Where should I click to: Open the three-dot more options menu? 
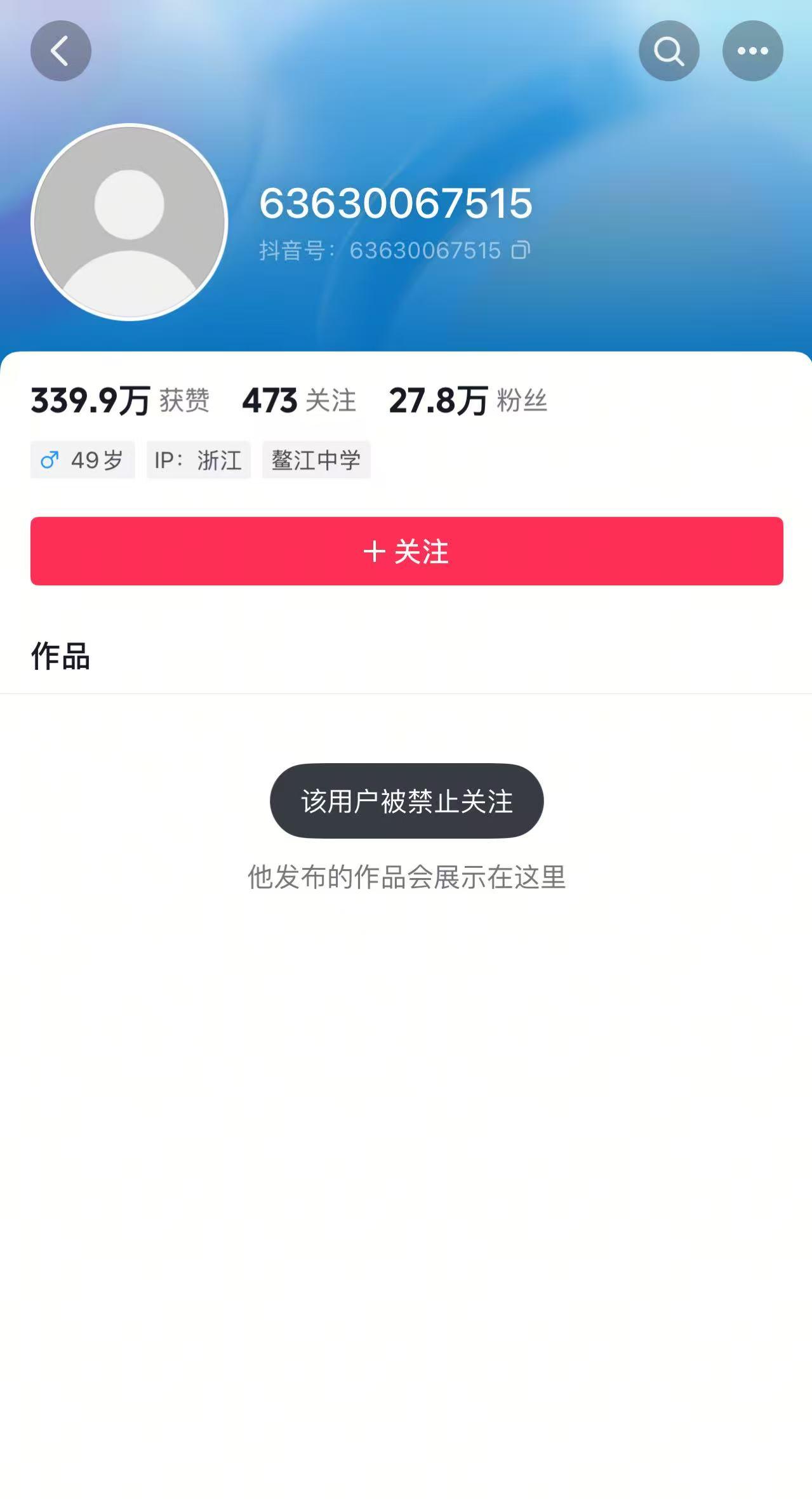[x=753, y=51]
